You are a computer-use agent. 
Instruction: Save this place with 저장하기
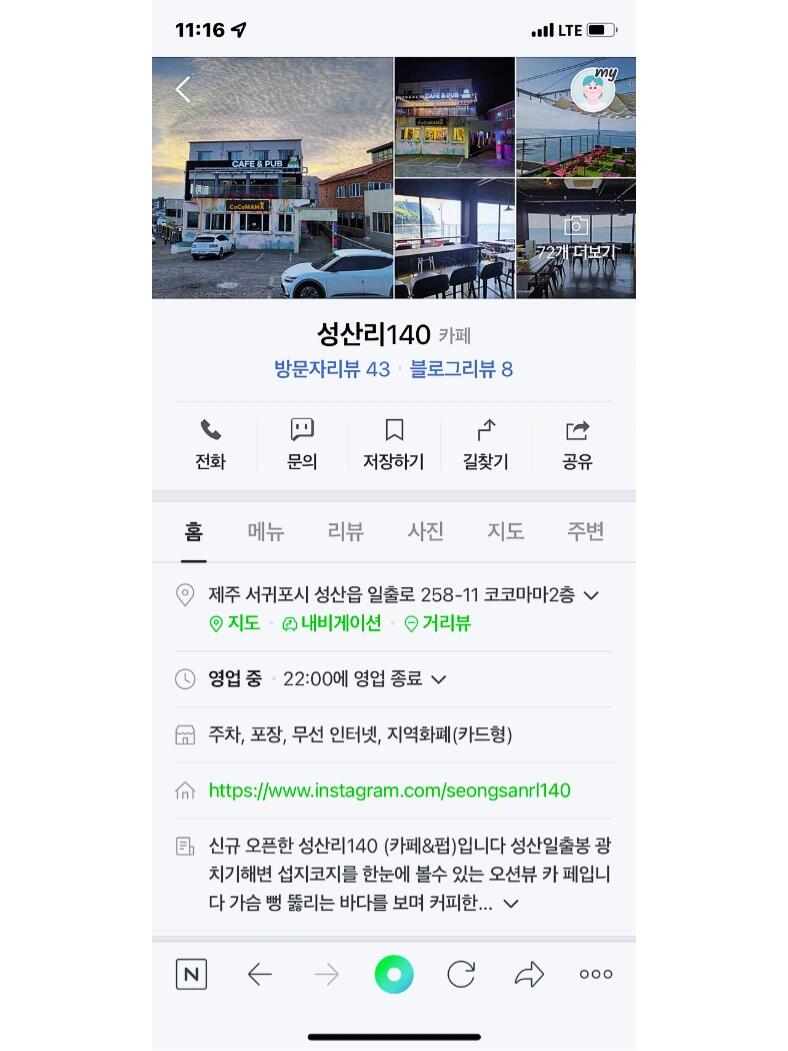click(394, 444)
